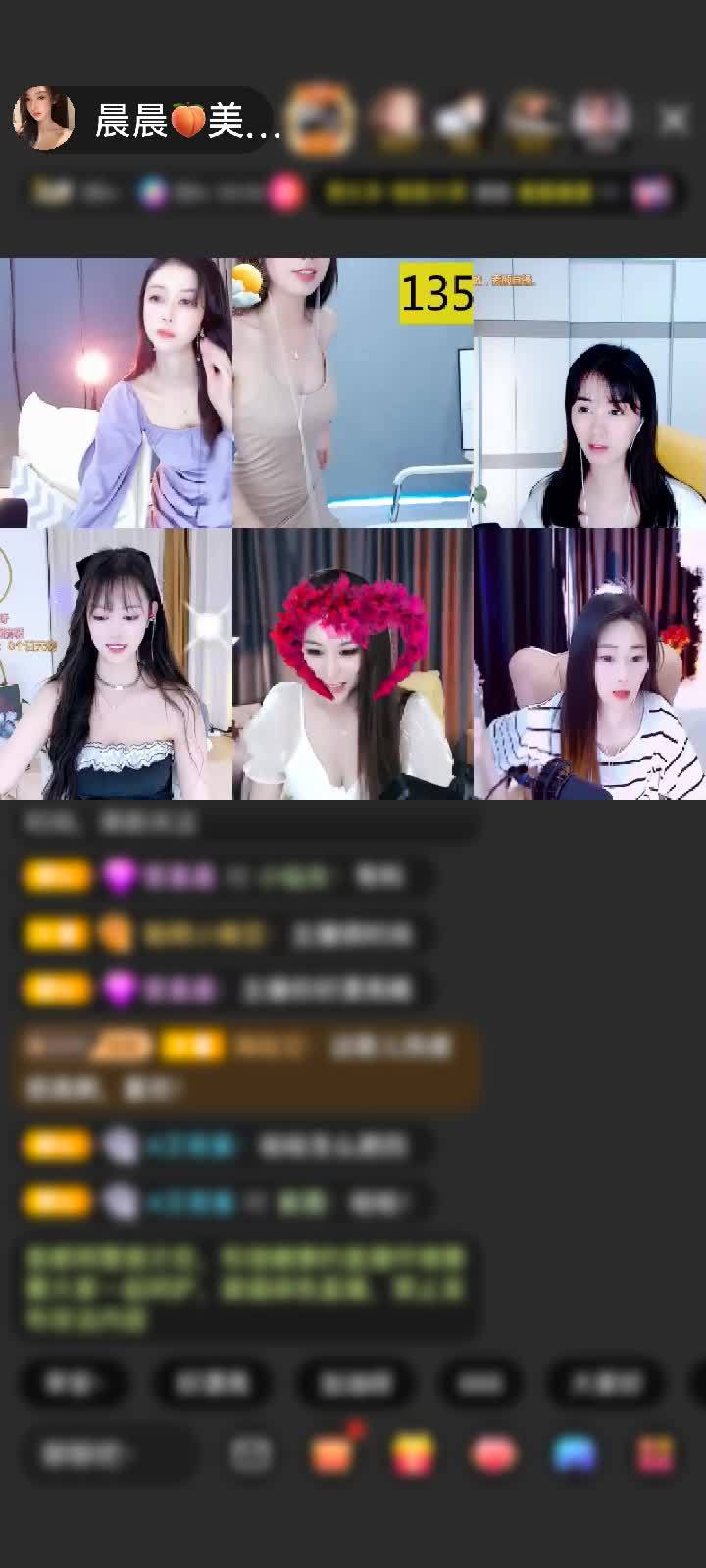Tap the chat message input field
706x1568 pixels.
pos(108,1455)
